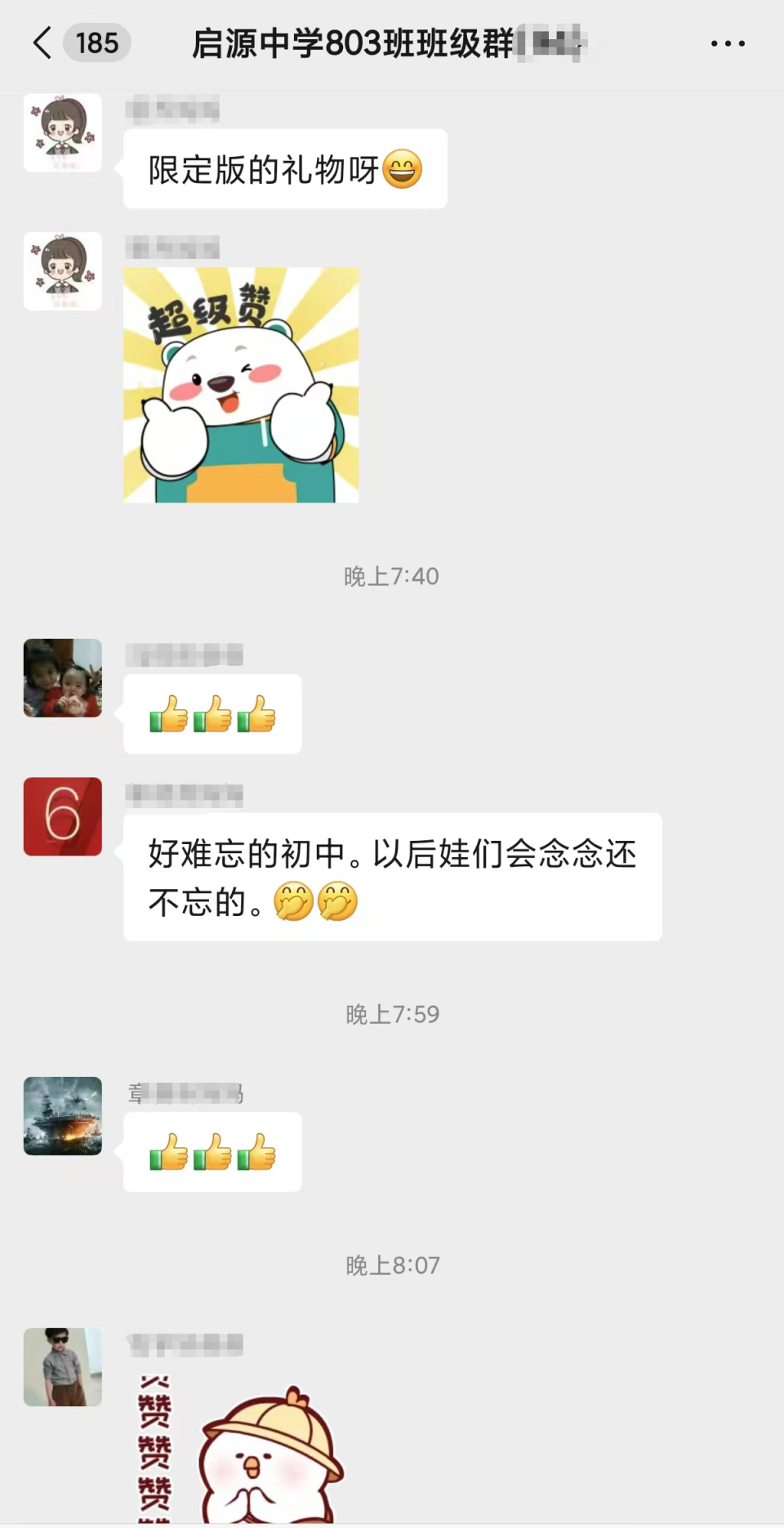Go back to the chat list

[x=44, y=42]
